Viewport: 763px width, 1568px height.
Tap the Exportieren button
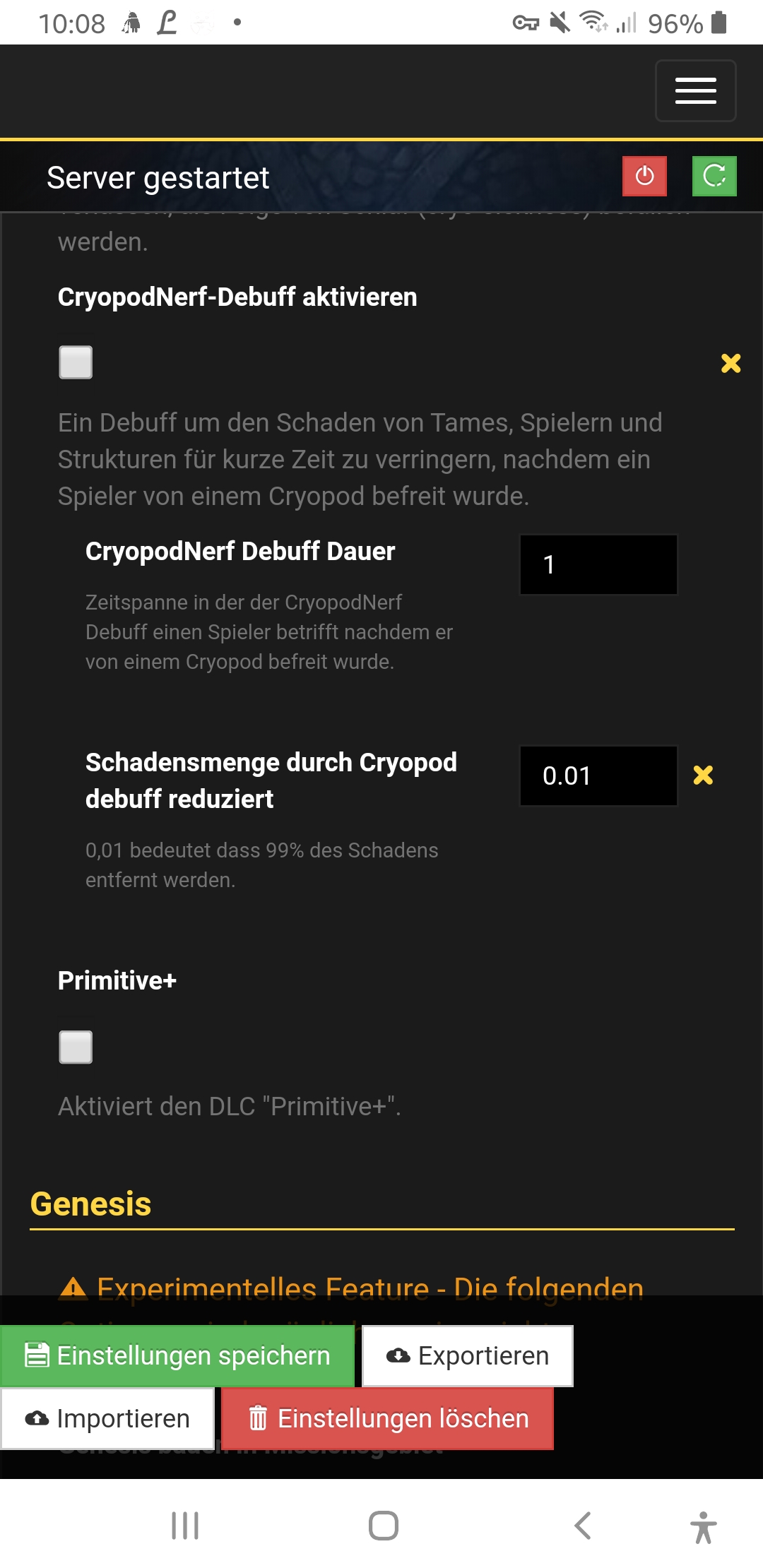point(468,1356)
